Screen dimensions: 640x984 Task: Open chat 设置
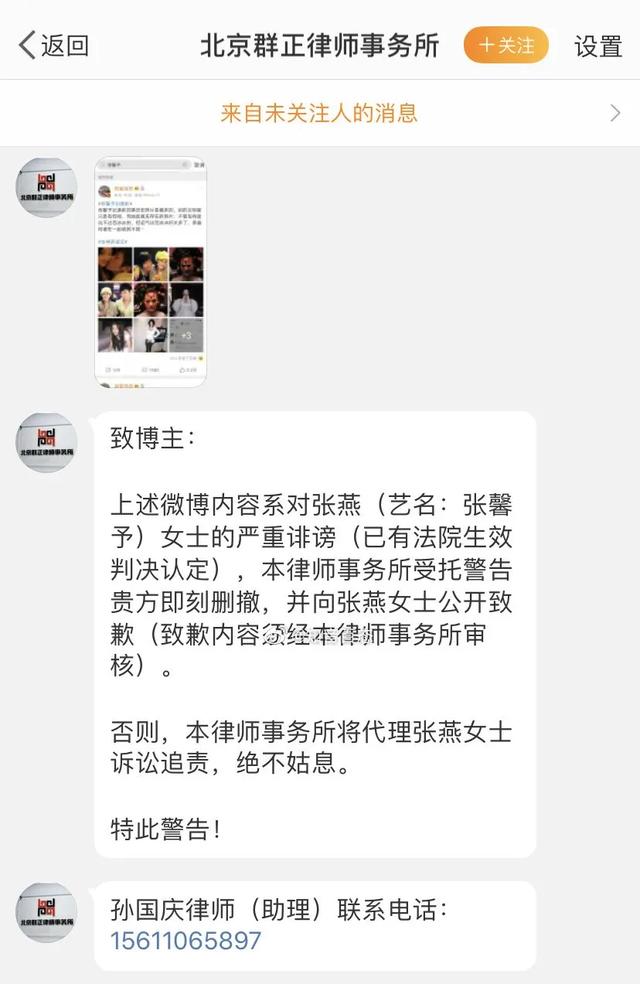(598, 46)
